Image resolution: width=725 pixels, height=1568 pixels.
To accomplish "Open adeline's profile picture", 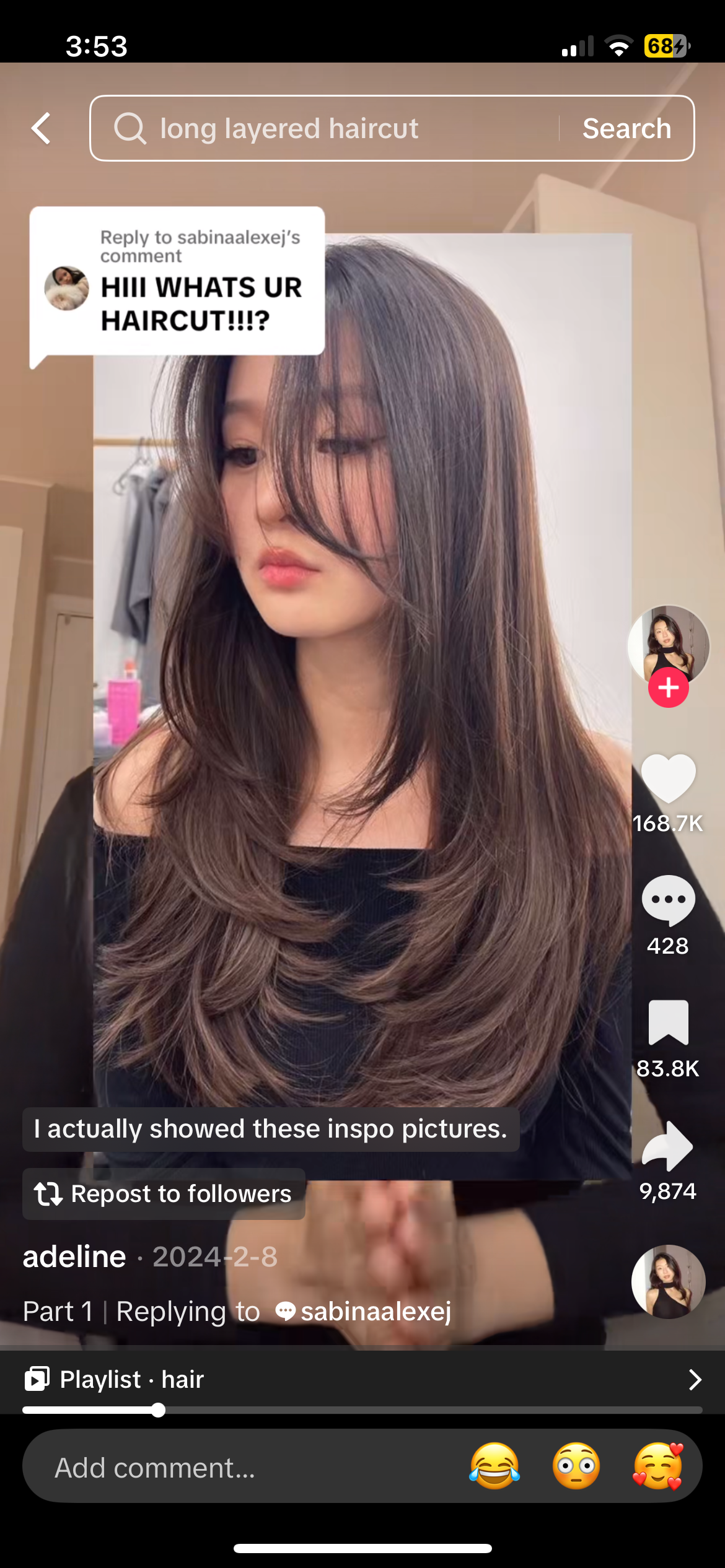I will [x=668, y=644].
